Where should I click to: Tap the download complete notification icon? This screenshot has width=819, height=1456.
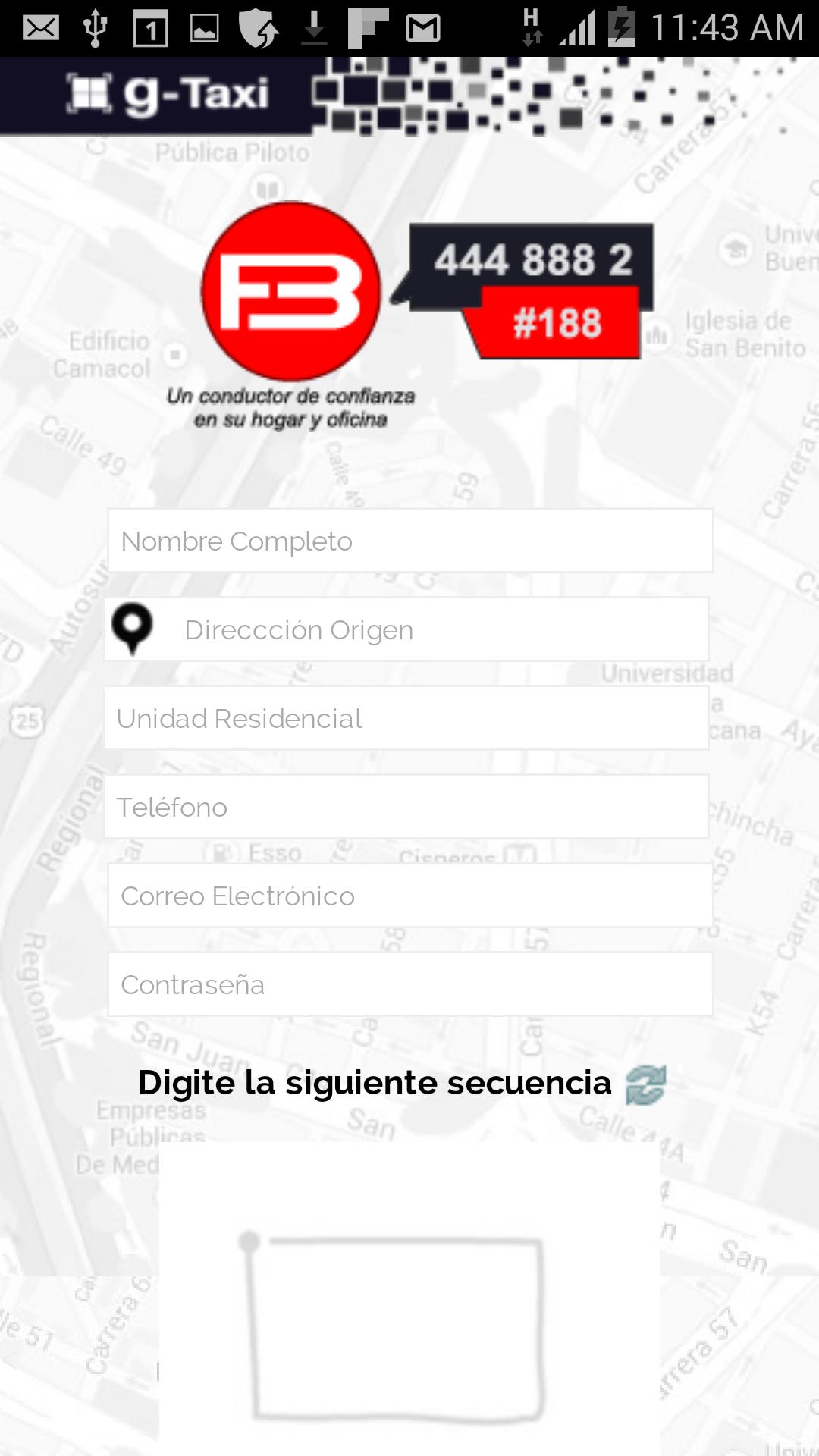pyautogui.click(x=313, y=27)
